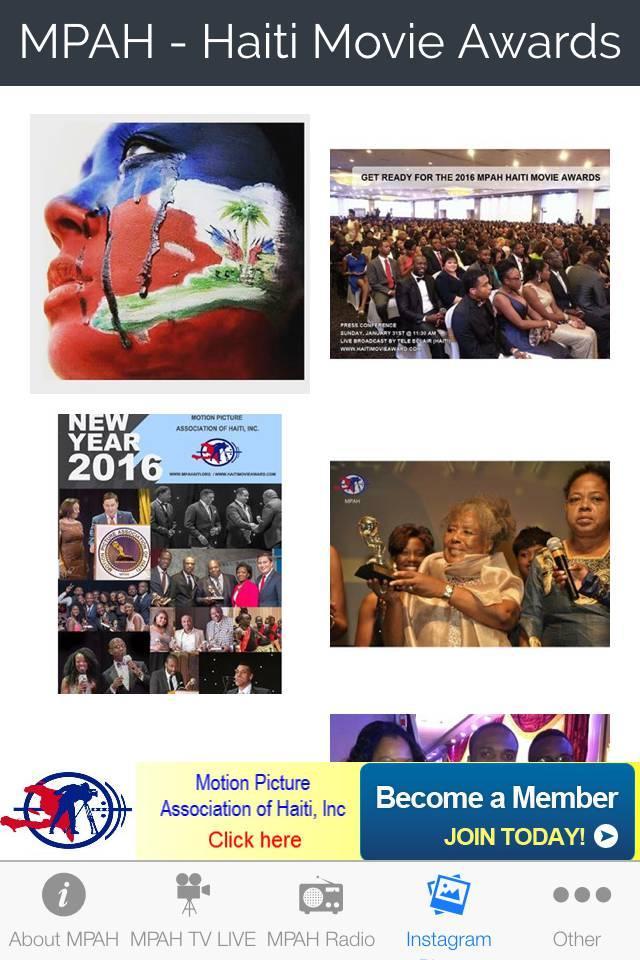Open the New Year 2016 collage photo
Image resolution: width=640 pixels, height=960 pixels.
click(169, 554)
